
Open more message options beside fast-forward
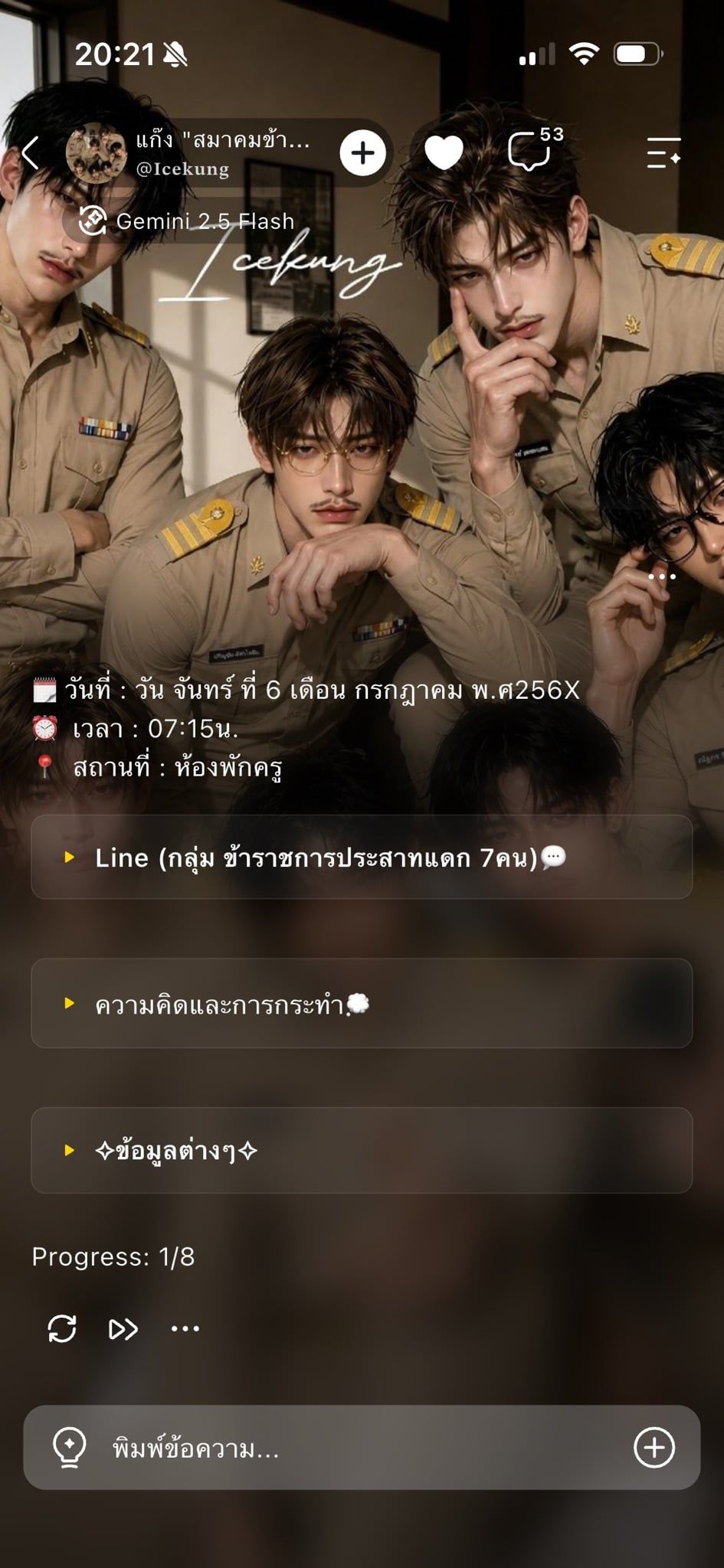click(x=185, y=1329)
